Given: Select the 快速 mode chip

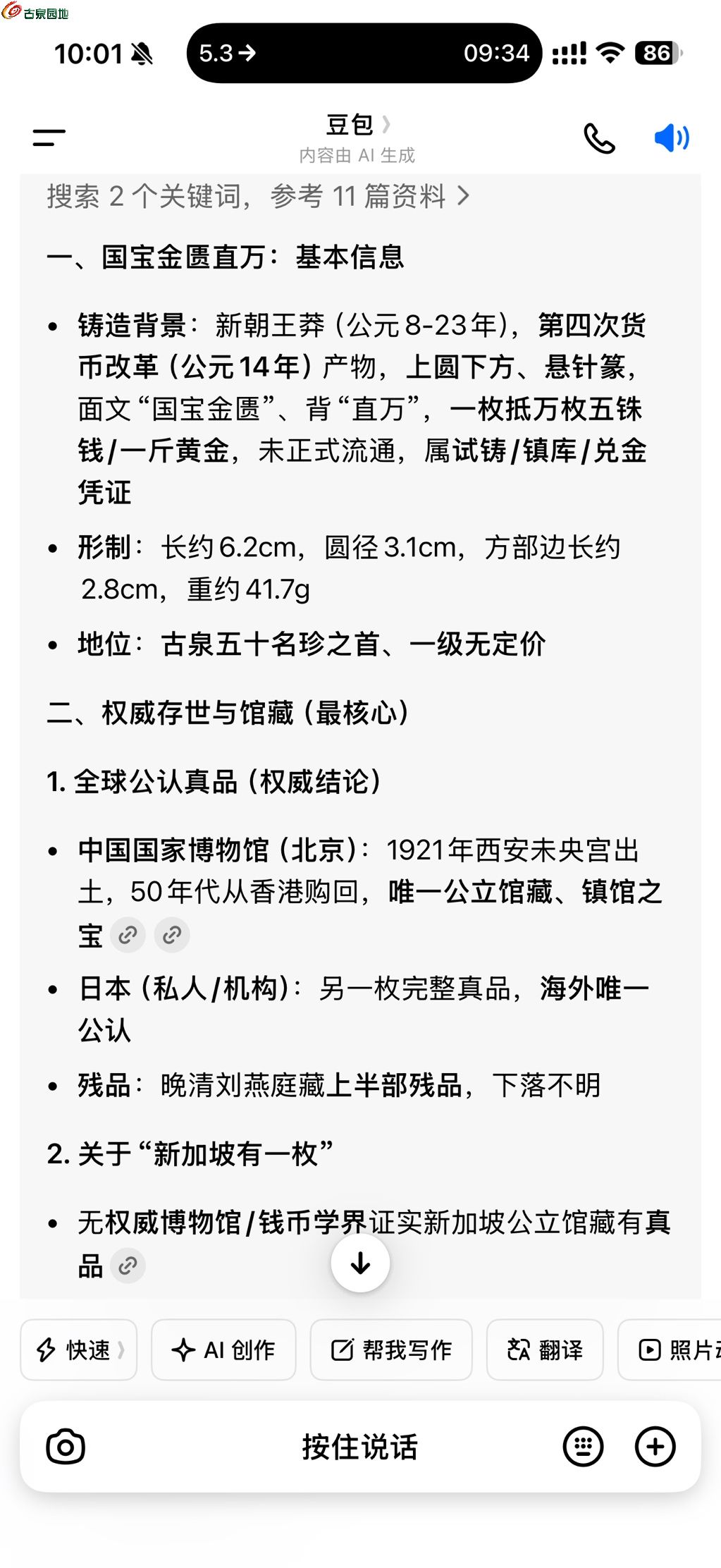Looking at the screenshot, I should tap(79, 1349).
